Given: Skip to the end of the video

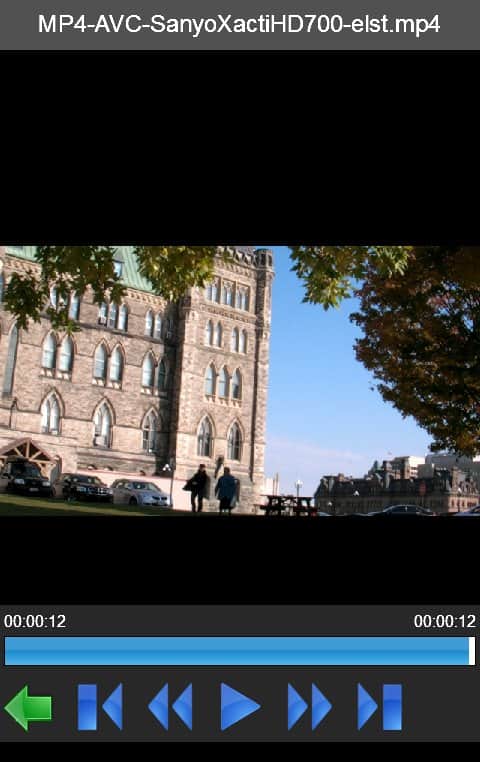Looking at the screenshot, I should pyautogui.click(x=380, y=707).
